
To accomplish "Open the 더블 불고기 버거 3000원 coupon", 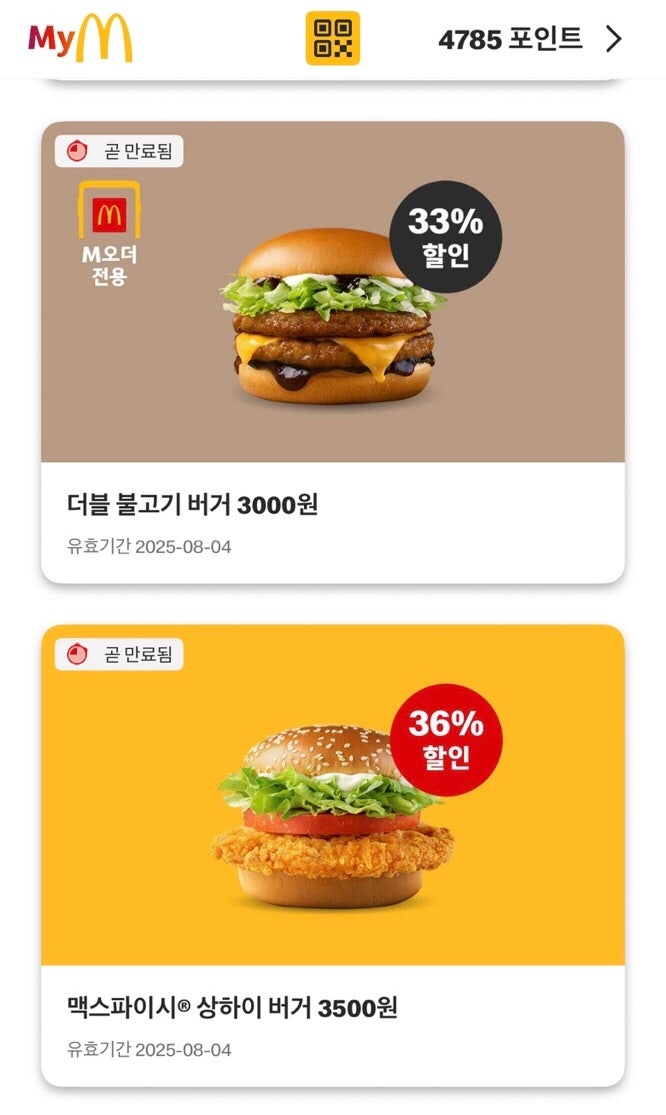I will (332, 351).
